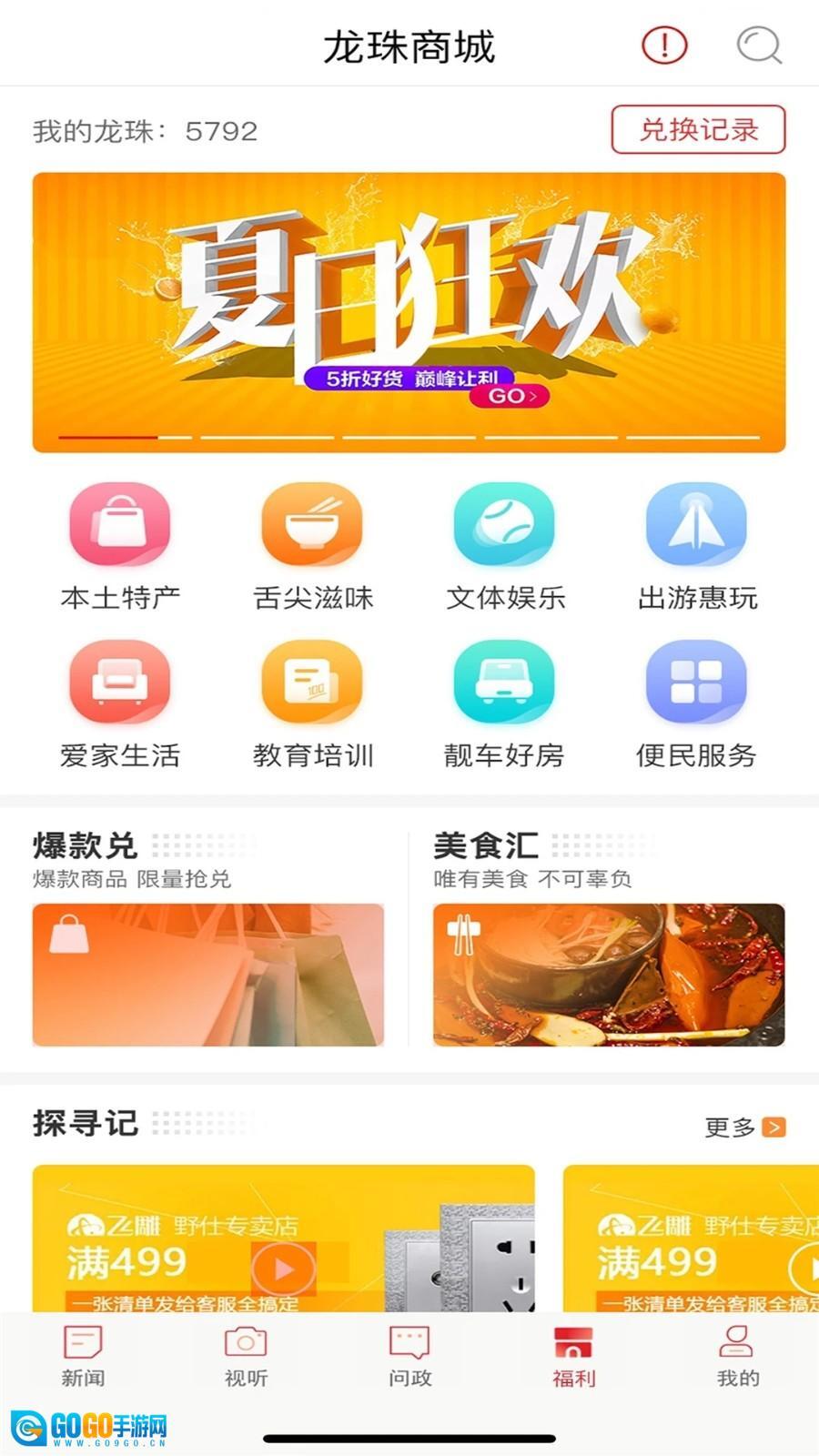The image size is (819, 1456).
Task: Go to the 问政 tab
Action: click(409, 1356)
